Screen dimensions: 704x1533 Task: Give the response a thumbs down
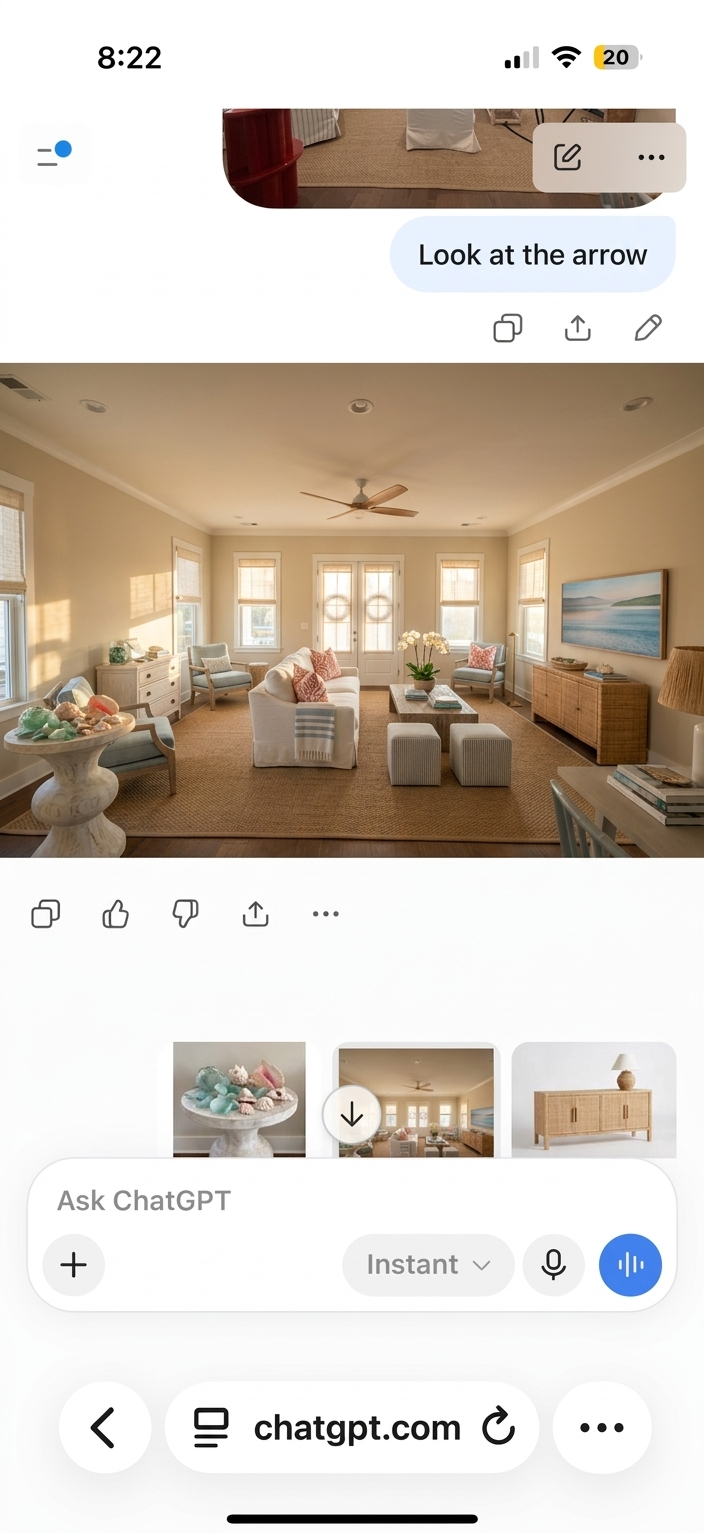(x=186, y=913)
